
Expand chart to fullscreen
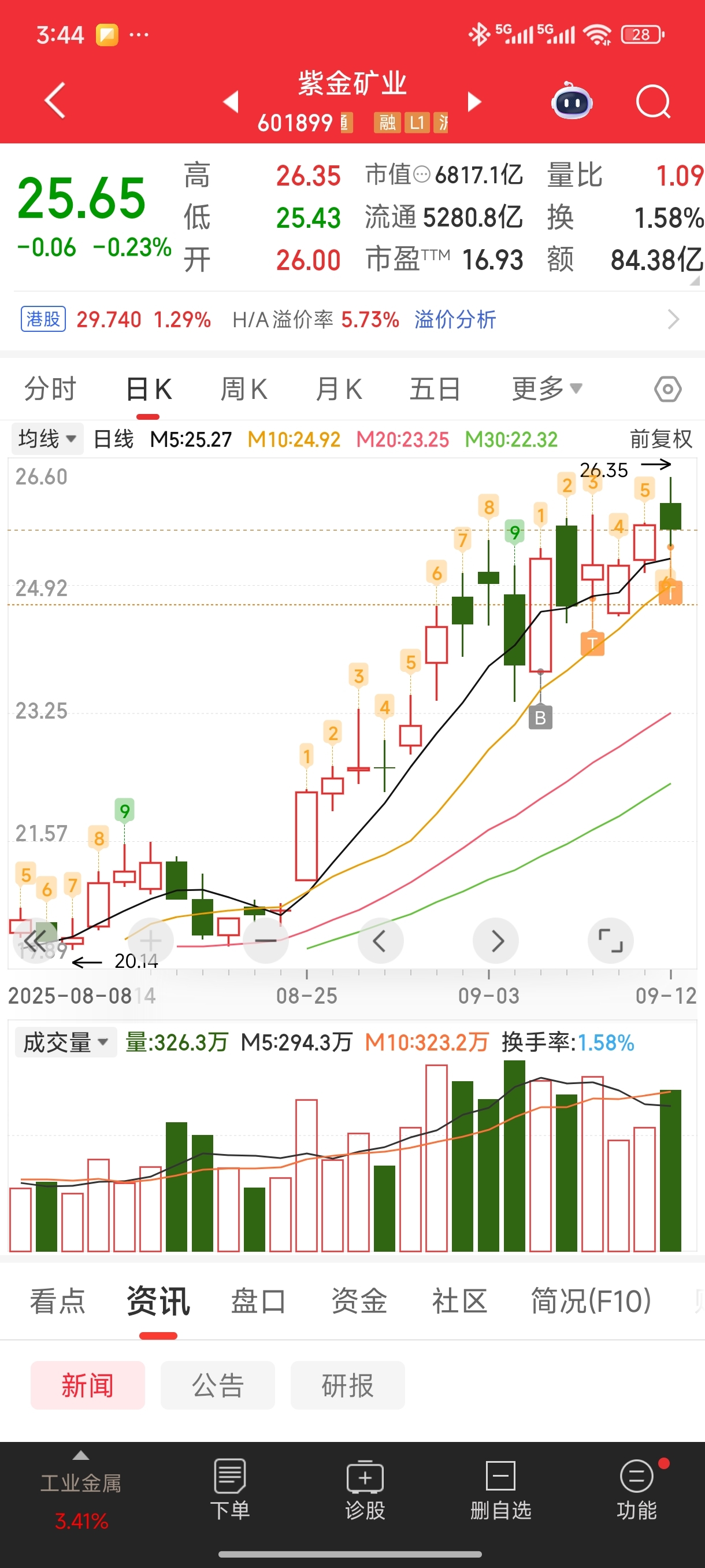click(610, 941)
